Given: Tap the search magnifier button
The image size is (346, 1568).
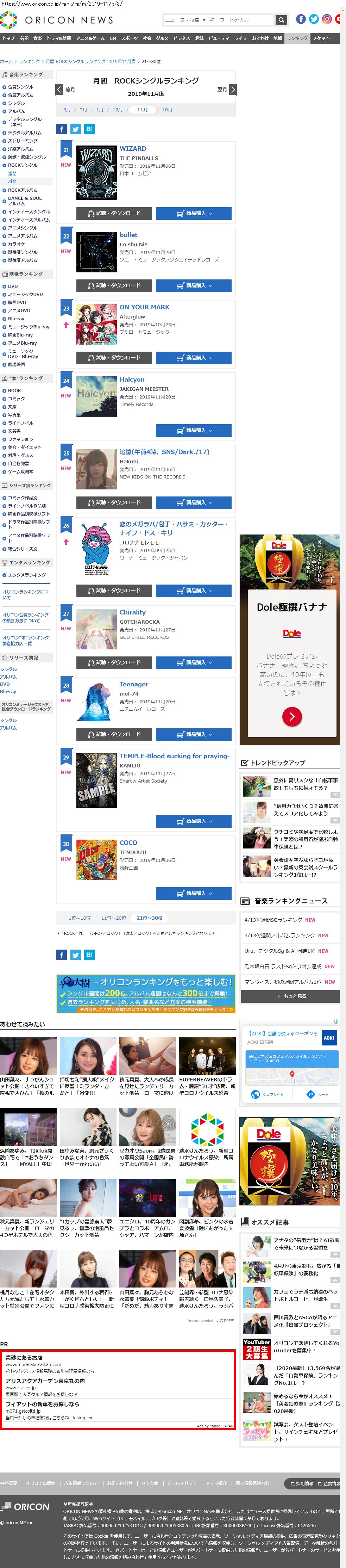Looking at the screenshot, I should [281, 20].
